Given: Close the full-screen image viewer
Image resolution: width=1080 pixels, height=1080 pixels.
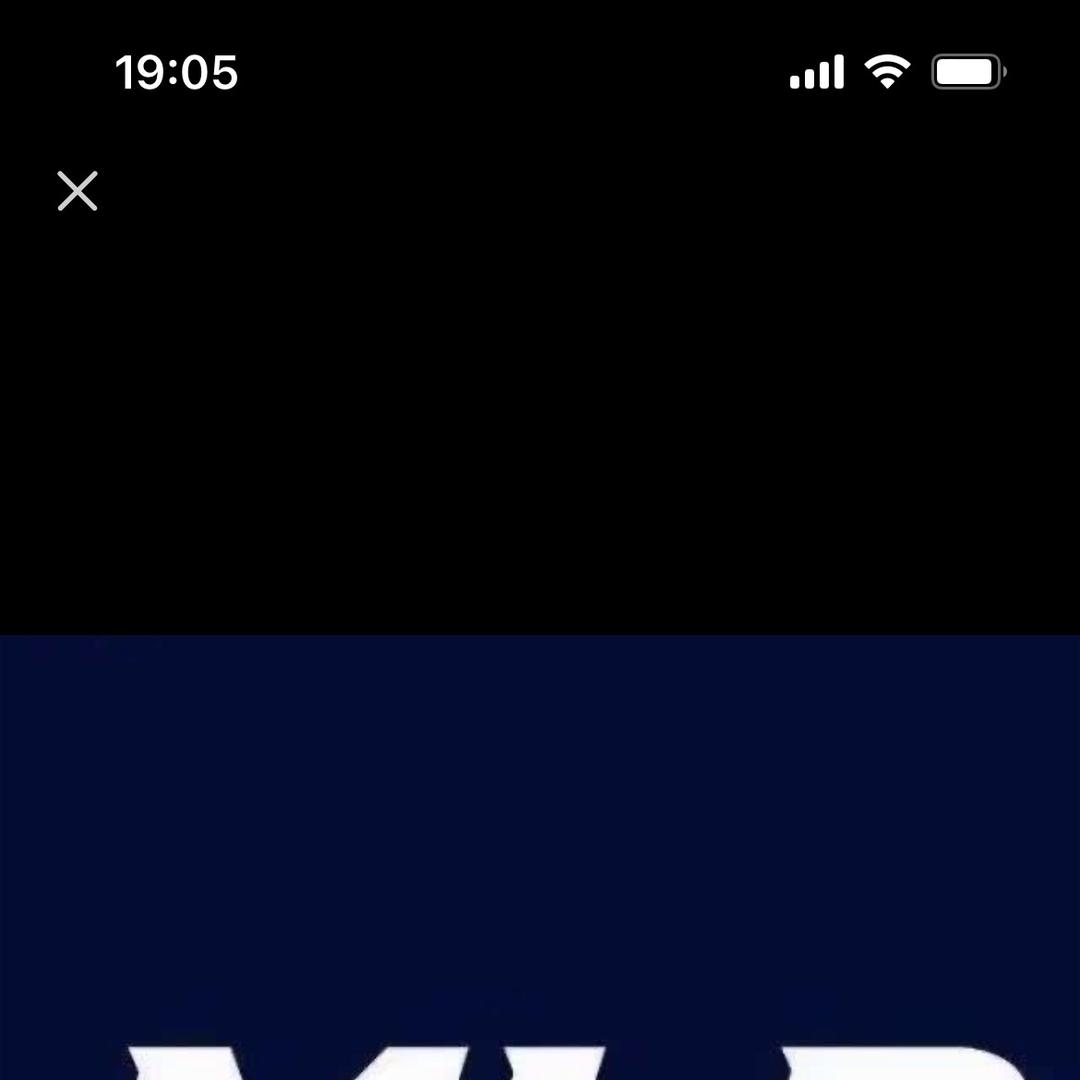Looking at the screenshot, I should 77,191.
